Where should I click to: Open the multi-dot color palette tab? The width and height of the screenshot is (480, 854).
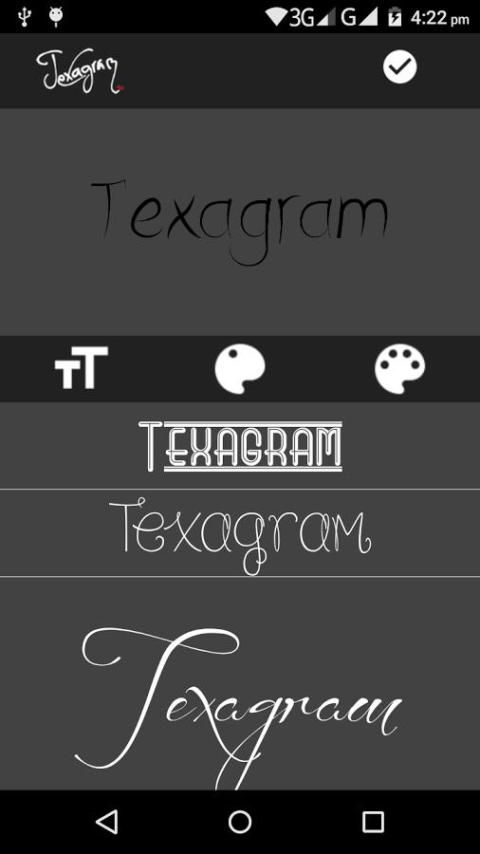[400, 368]
